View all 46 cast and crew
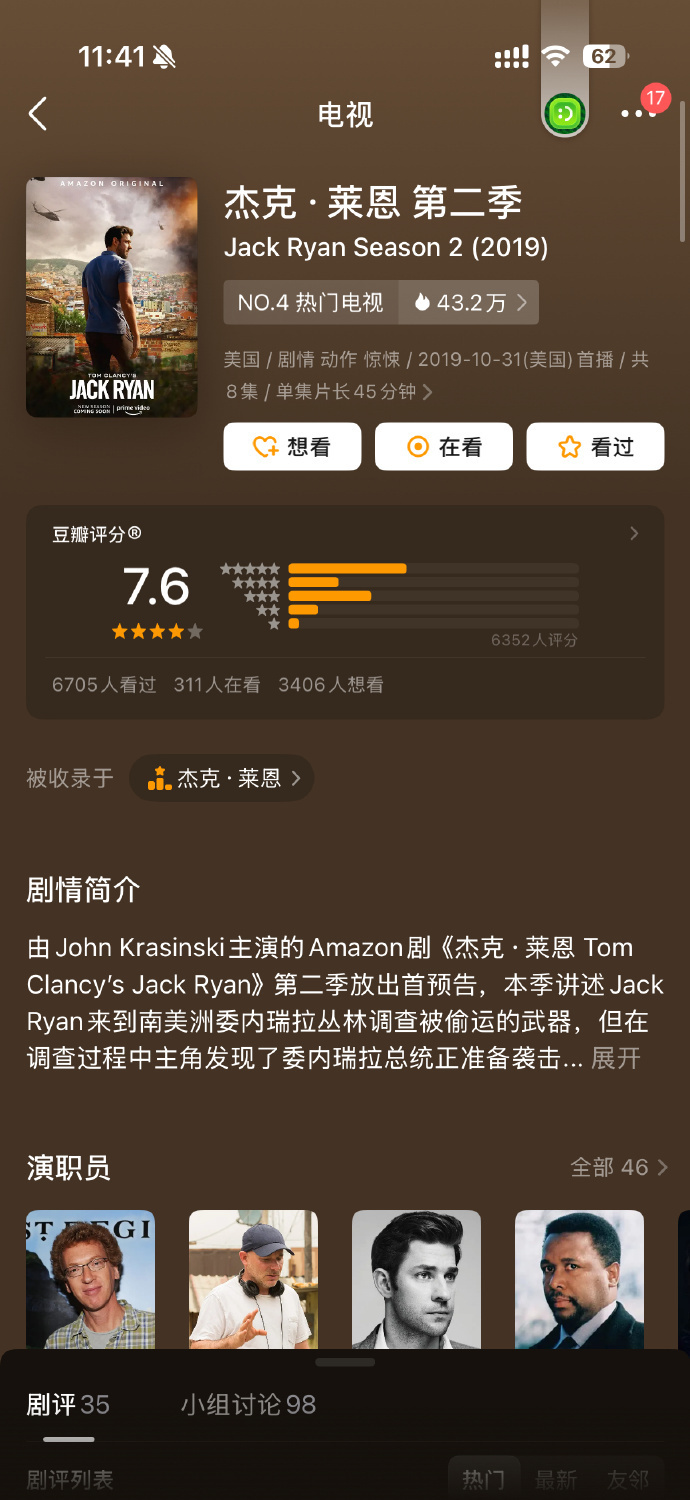This screenshot has width=690, height=1500. point(618,1167)
